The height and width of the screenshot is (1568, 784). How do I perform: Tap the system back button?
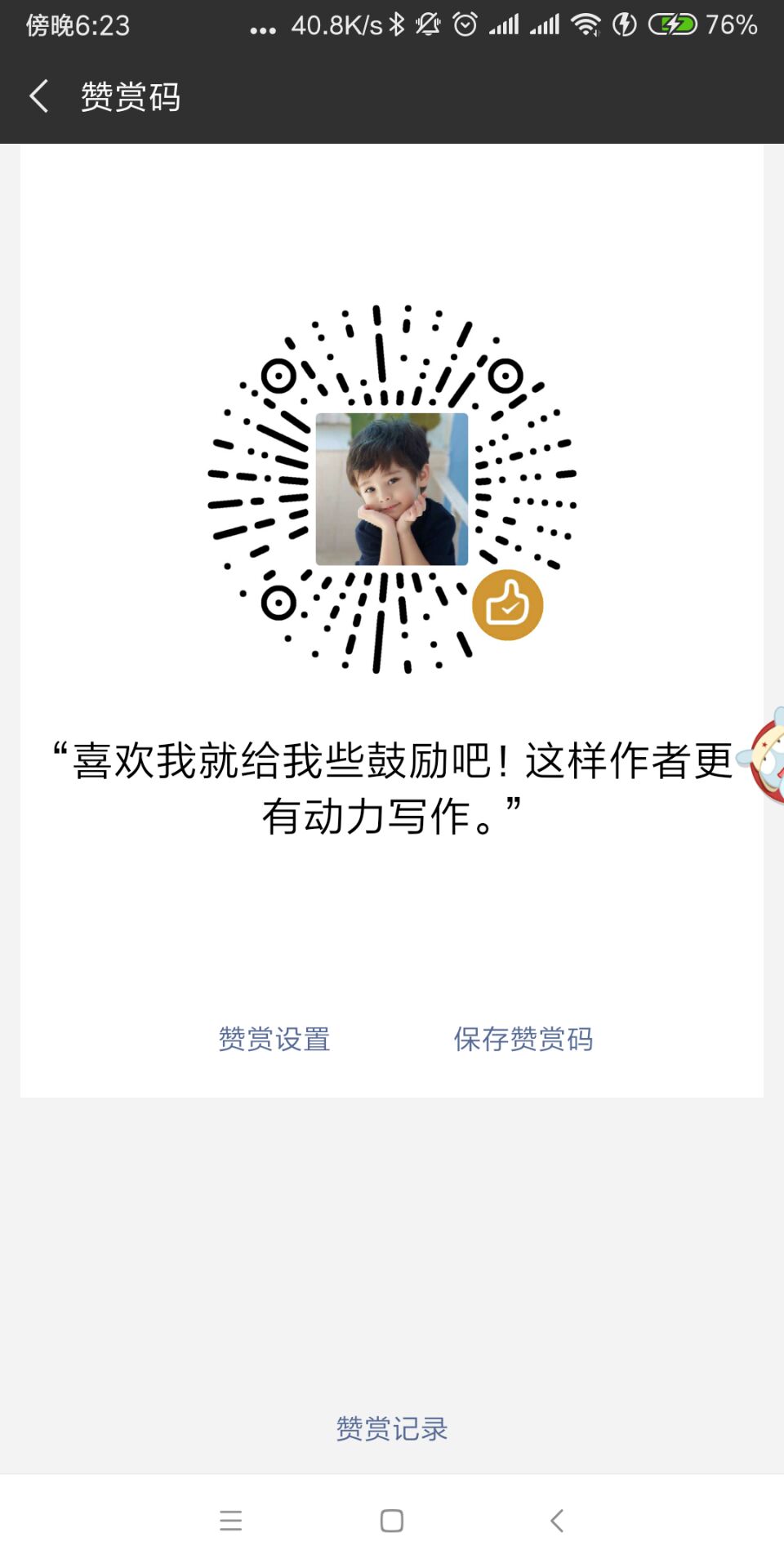[x=557, y=1521]
